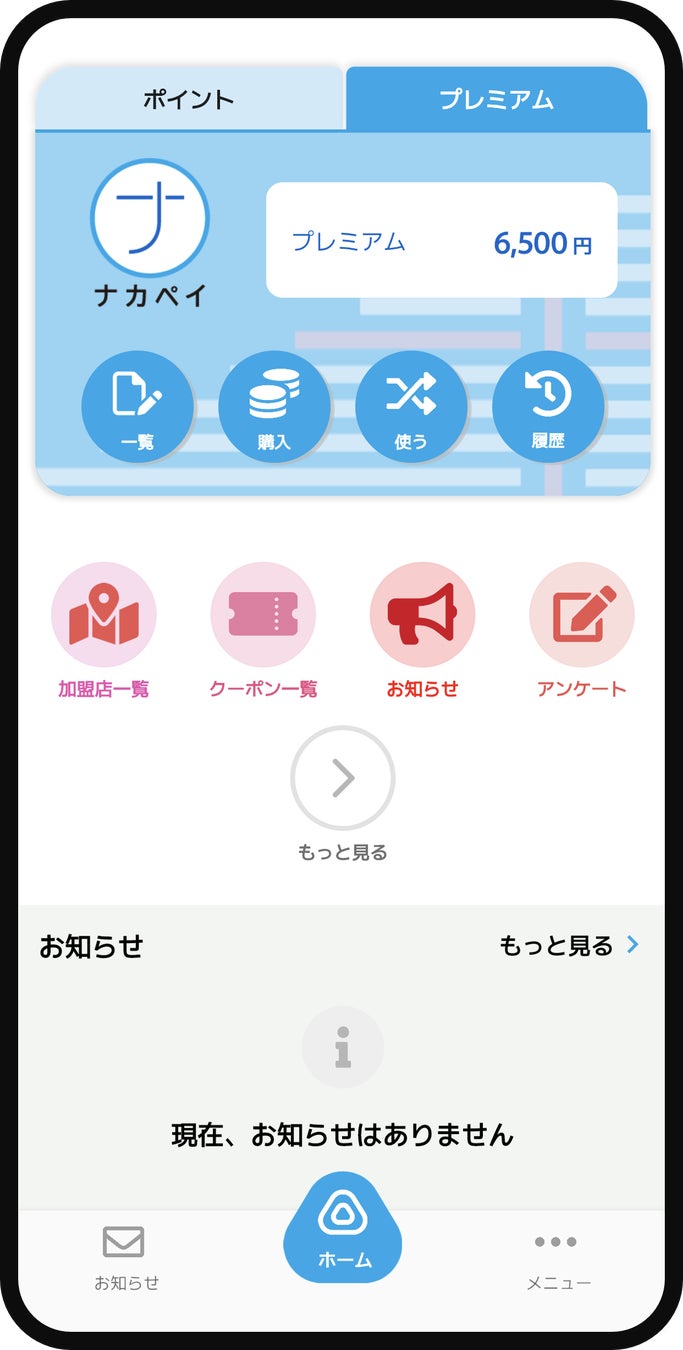Tap the 購入 purchase button
This screenshot has width=683, height=1350.
[274, 406]
